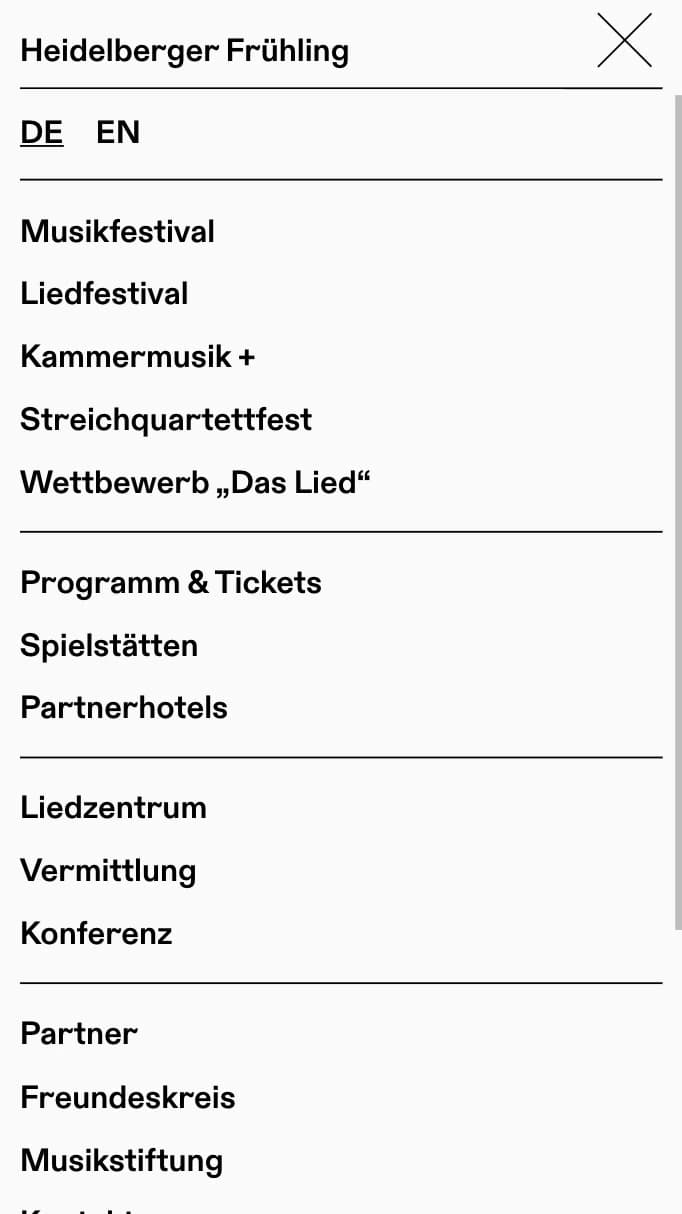View Partnerhotels
This screenshot has width=682, height=1214.
124,707
